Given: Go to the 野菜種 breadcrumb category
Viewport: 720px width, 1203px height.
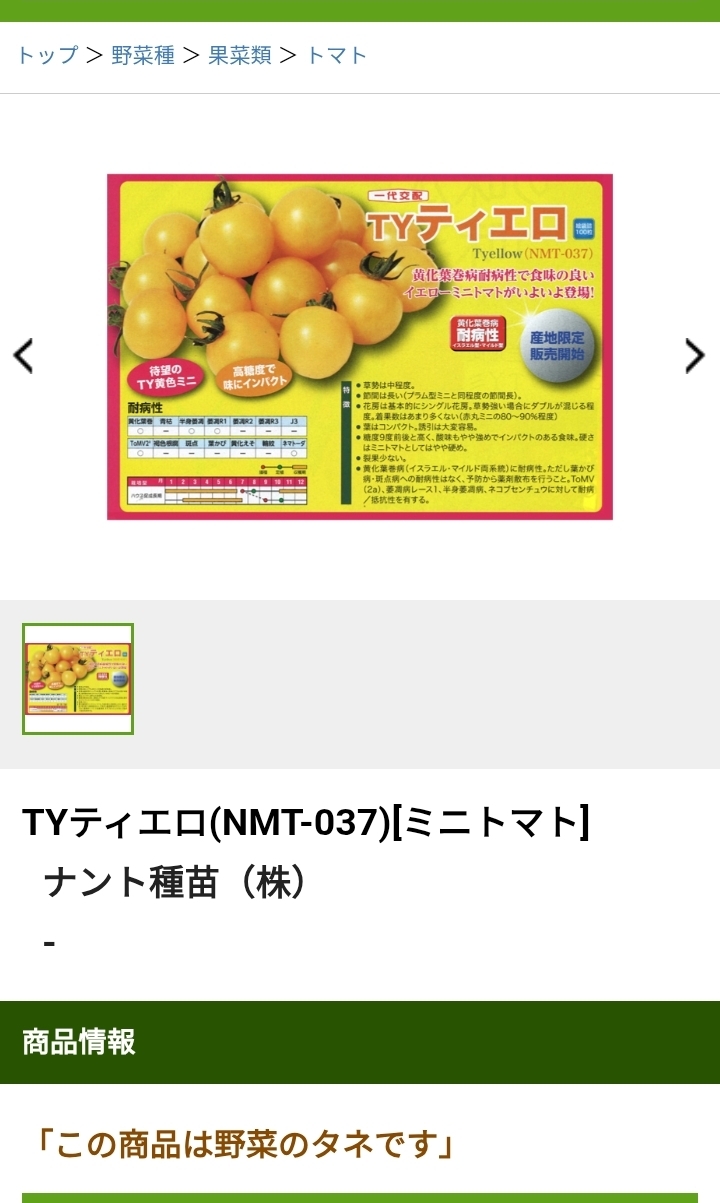Looking at the screenshot, I should 143,55.
